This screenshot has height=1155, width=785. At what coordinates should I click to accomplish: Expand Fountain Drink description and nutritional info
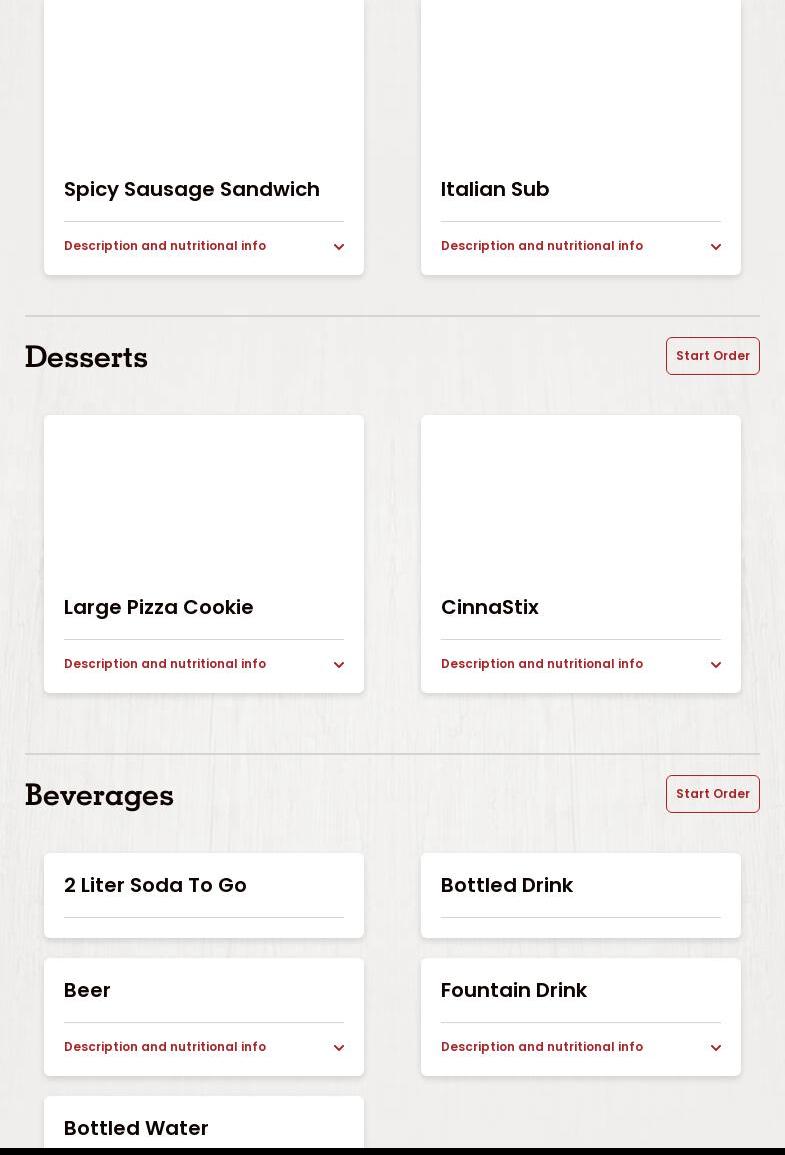(580, 1047)
